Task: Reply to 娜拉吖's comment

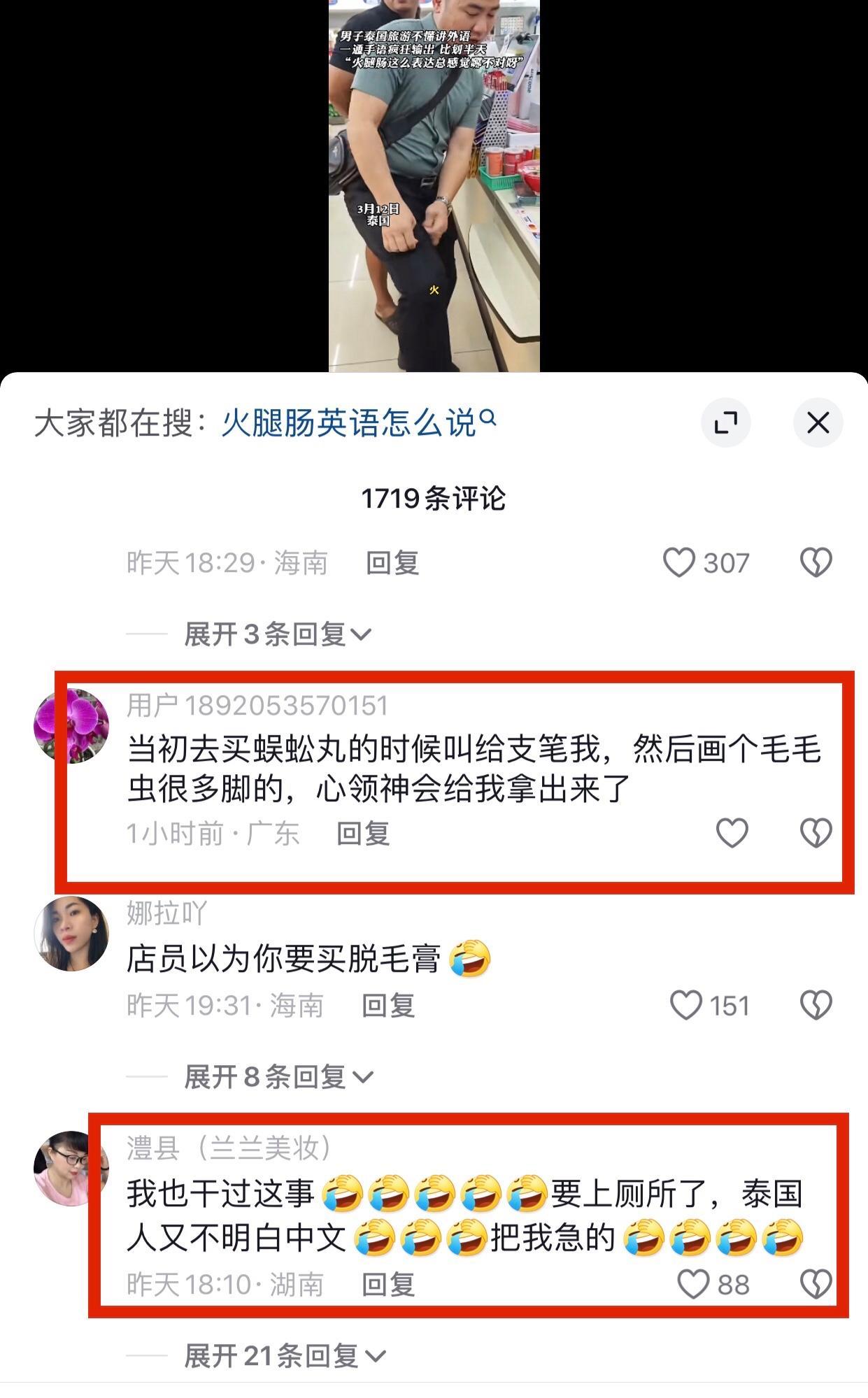Action: click(388, 1006)
